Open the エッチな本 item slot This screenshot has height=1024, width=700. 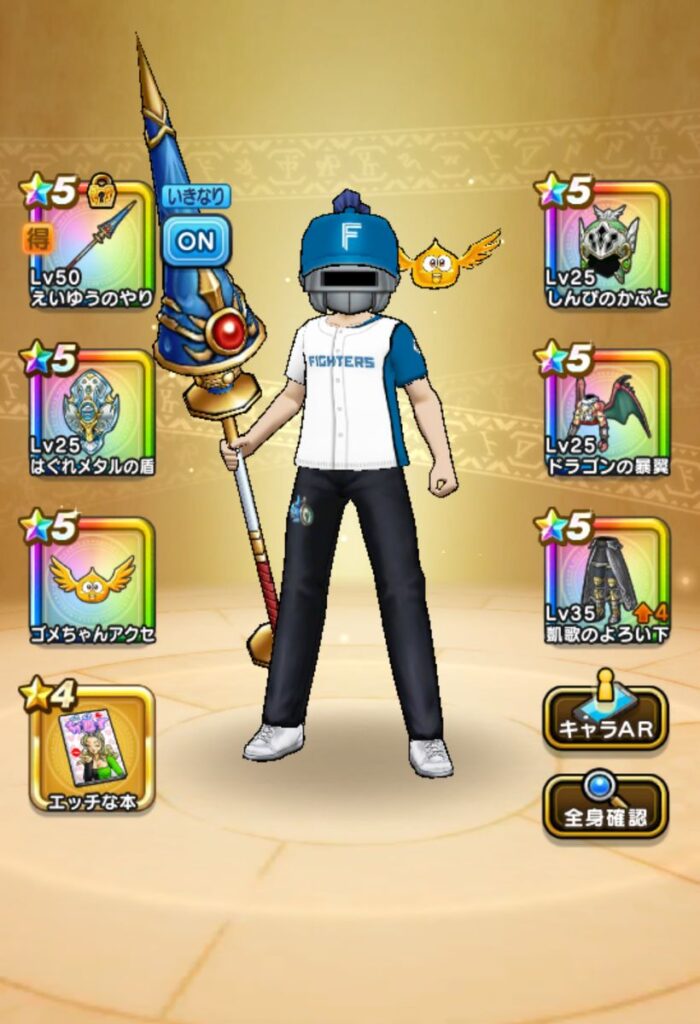point(92,748)
